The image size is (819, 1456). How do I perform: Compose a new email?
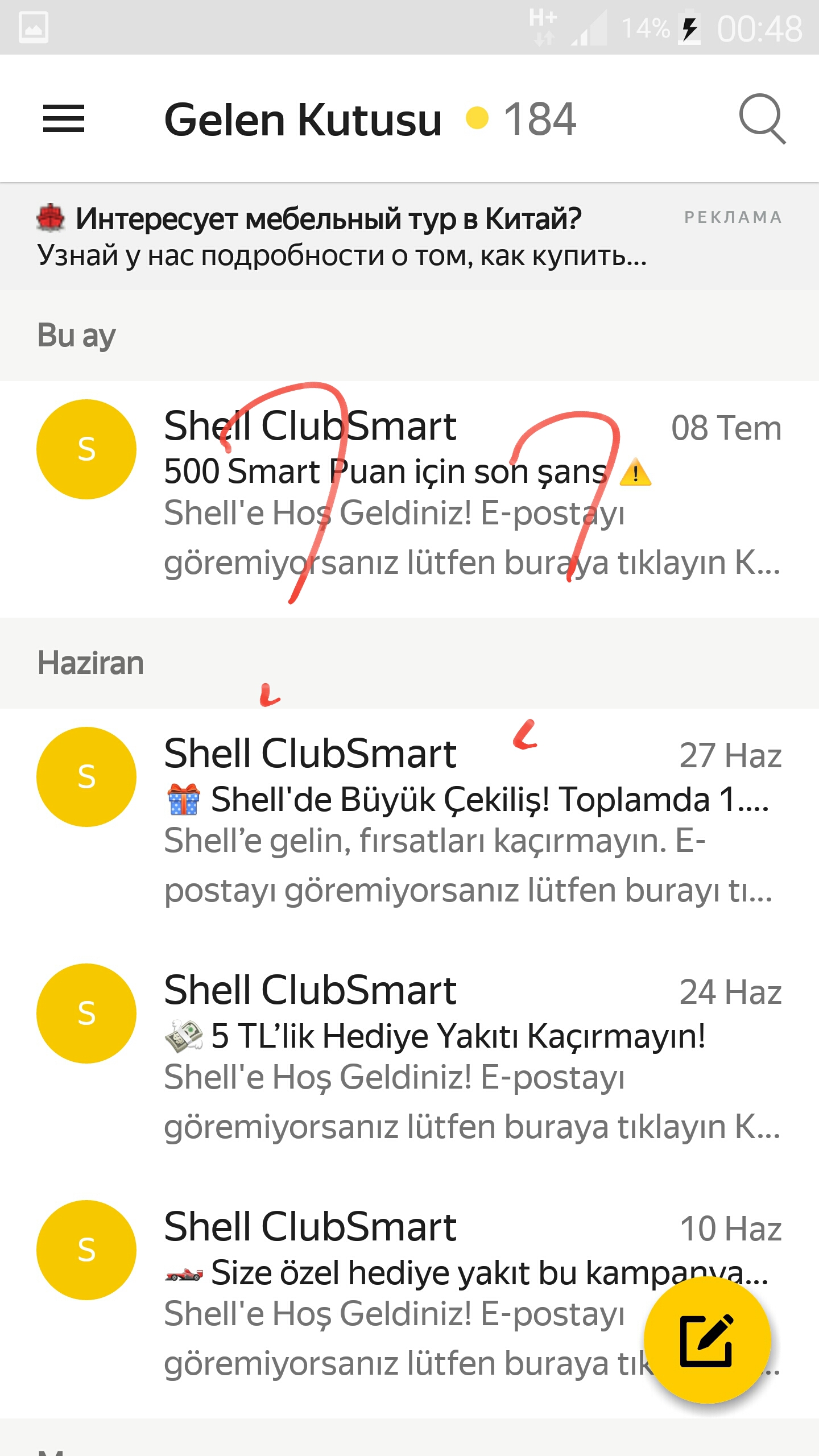(x=707, y=1341)
